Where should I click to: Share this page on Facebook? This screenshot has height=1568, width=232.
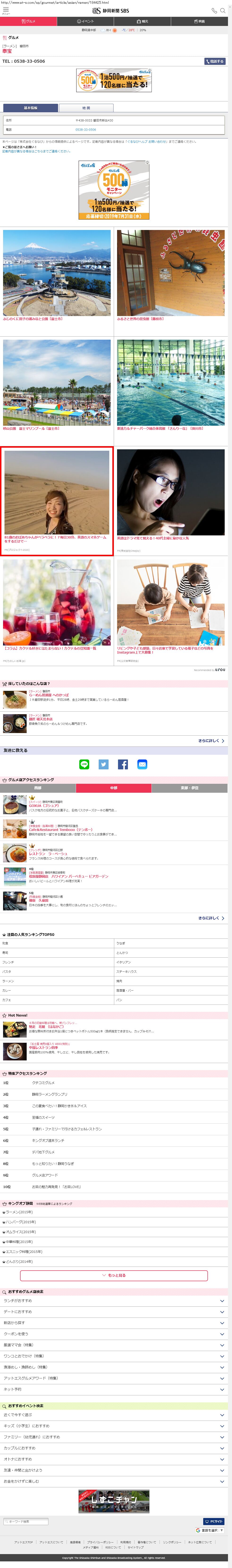[x=123, y=764]
